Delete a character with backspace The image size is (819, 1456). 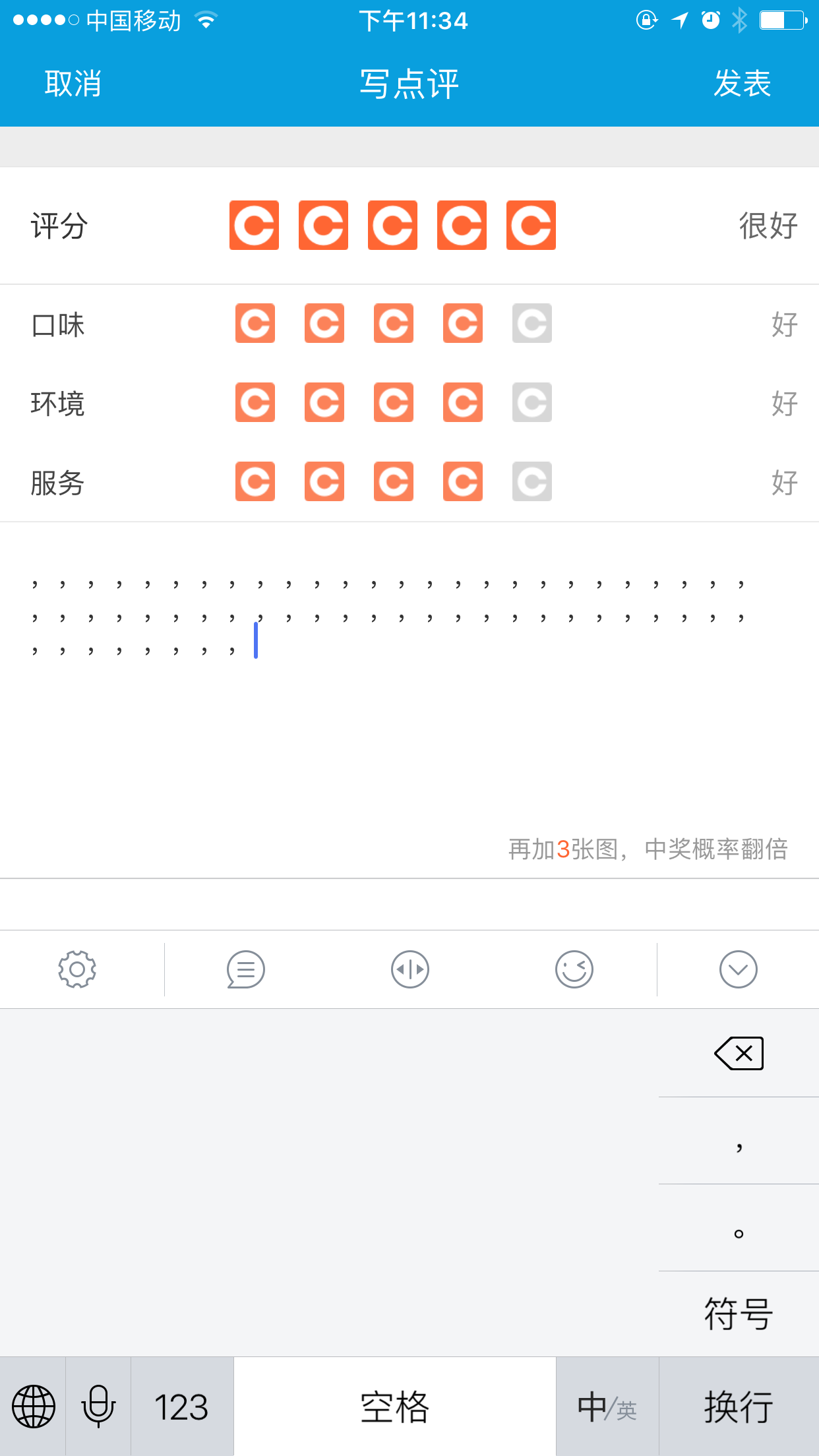(x=739, y=1053)
